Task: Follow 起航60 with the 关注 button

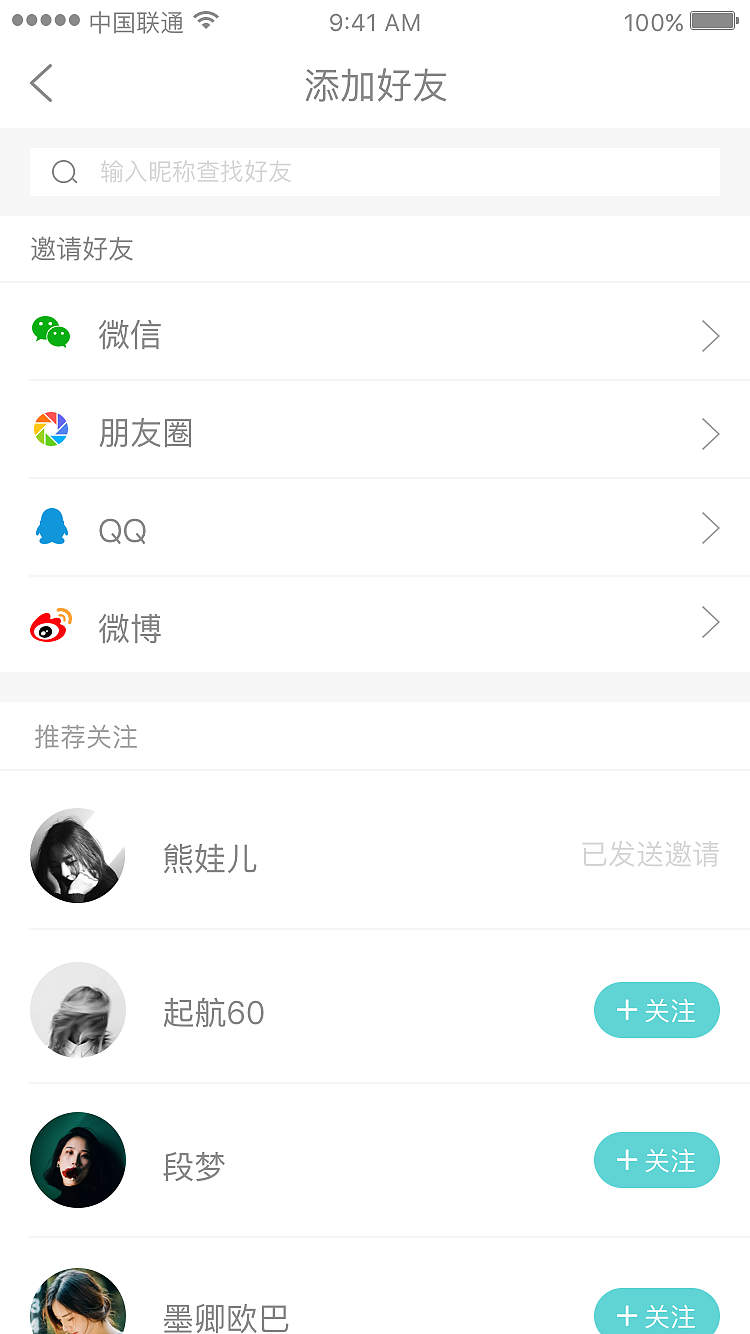Action: [657, 1010]
